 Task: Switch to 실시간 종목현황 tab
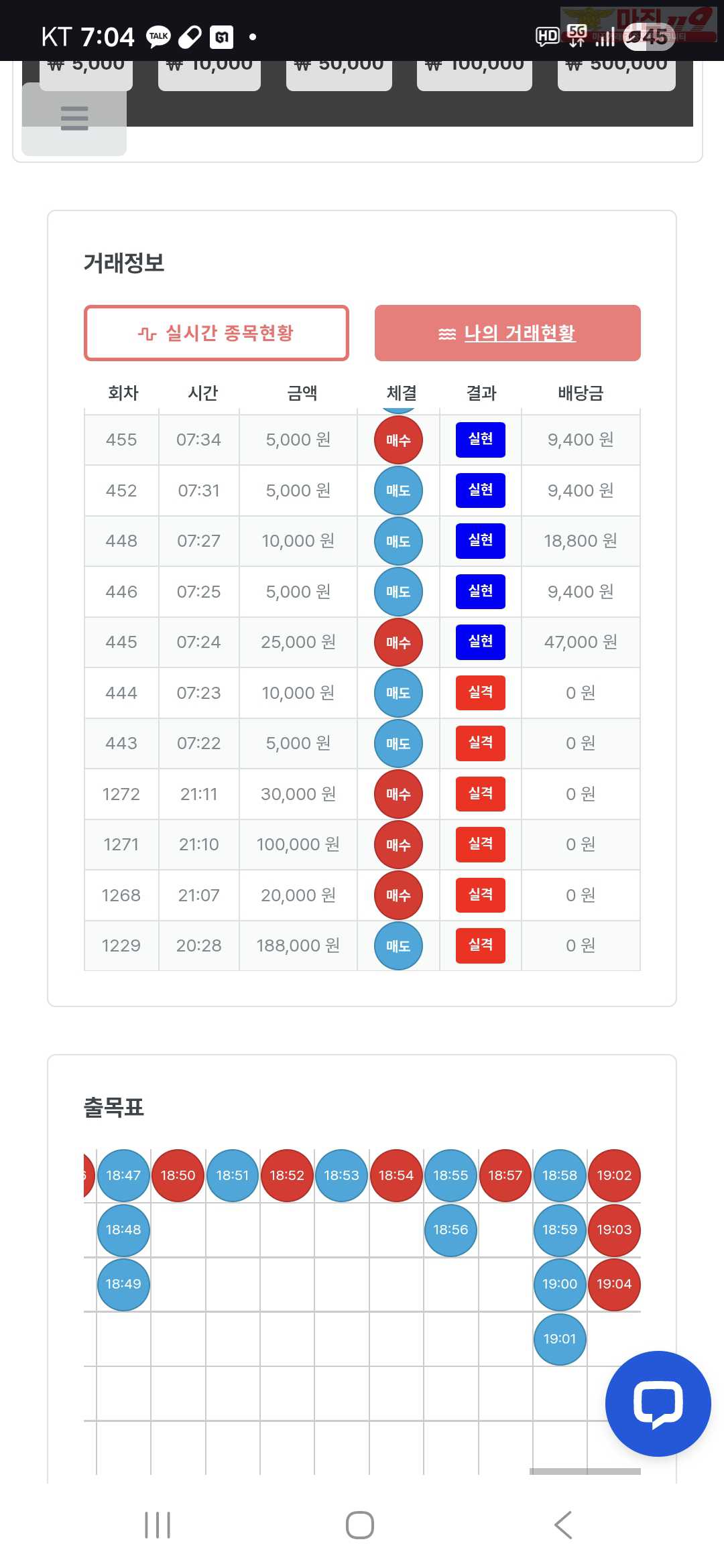(x=216, y=333)
